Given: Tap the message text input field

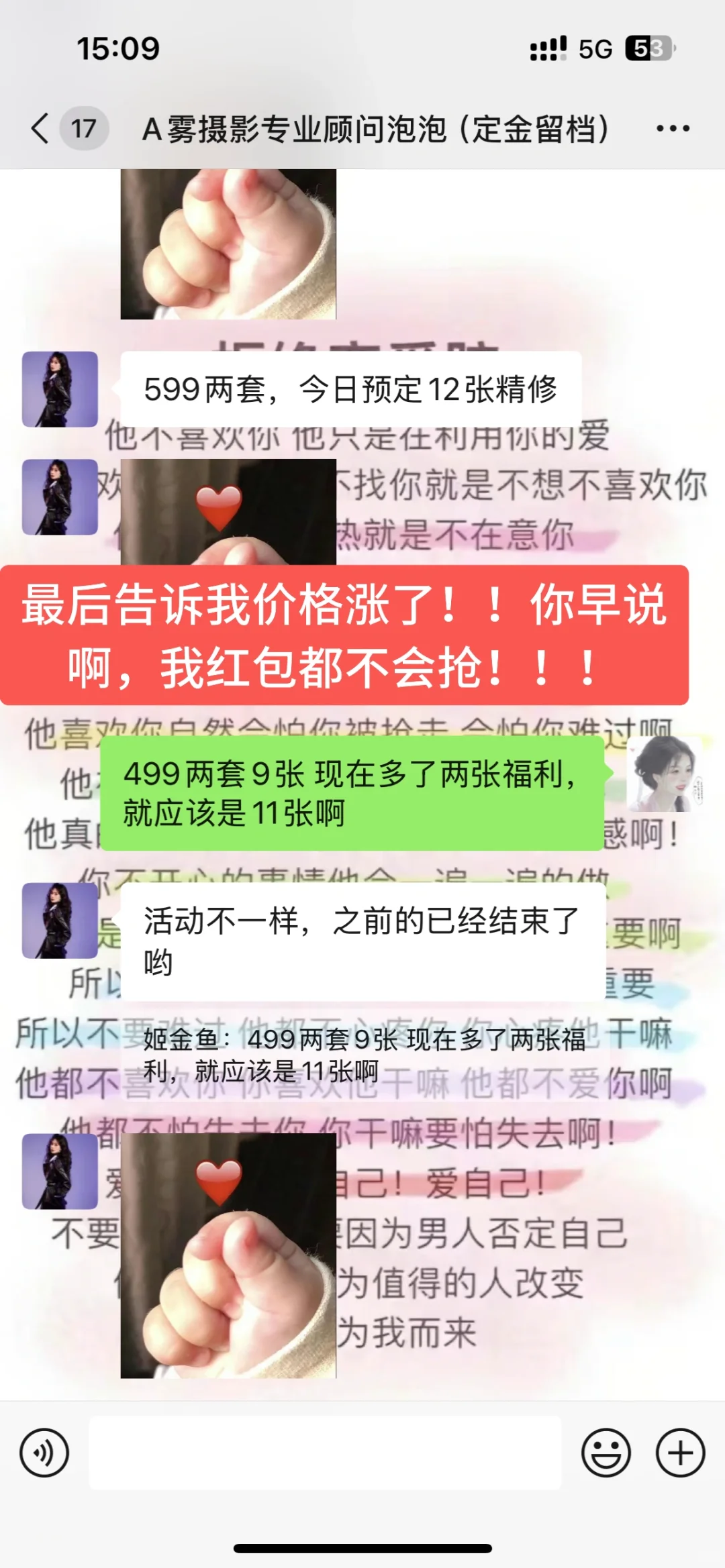Looking at the screenshot, I should pyautogui.click(x=325, y=1453).
